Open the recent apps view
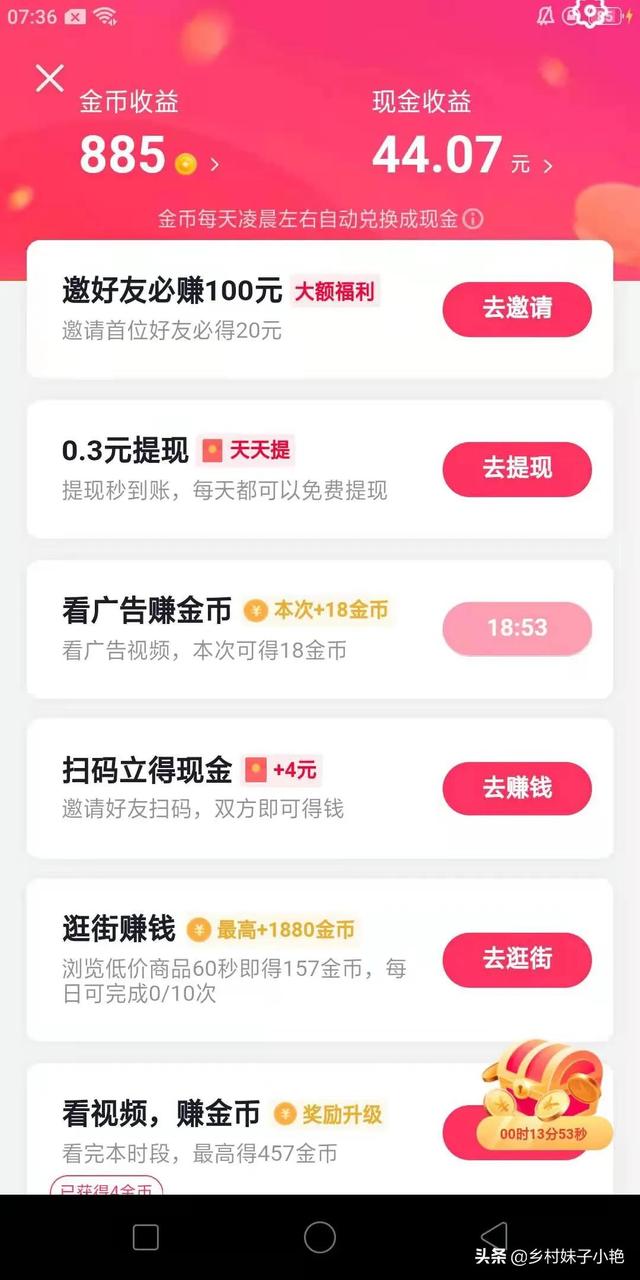The width and height of the screenshot is (640, 1280). pyautogui.click(x=146, y=1237)
